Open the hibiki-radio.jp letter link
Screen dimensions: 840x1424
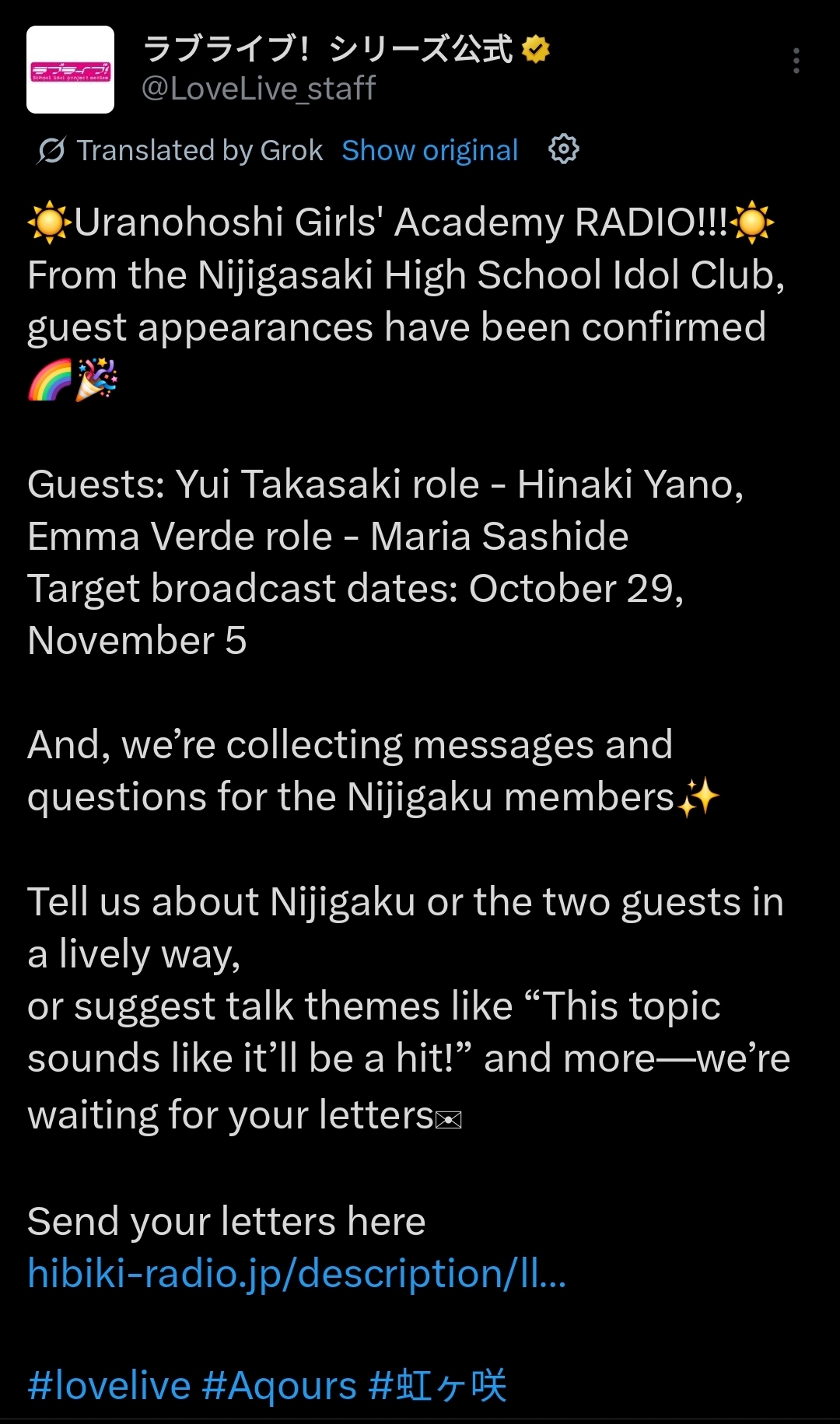point(296,1274)
